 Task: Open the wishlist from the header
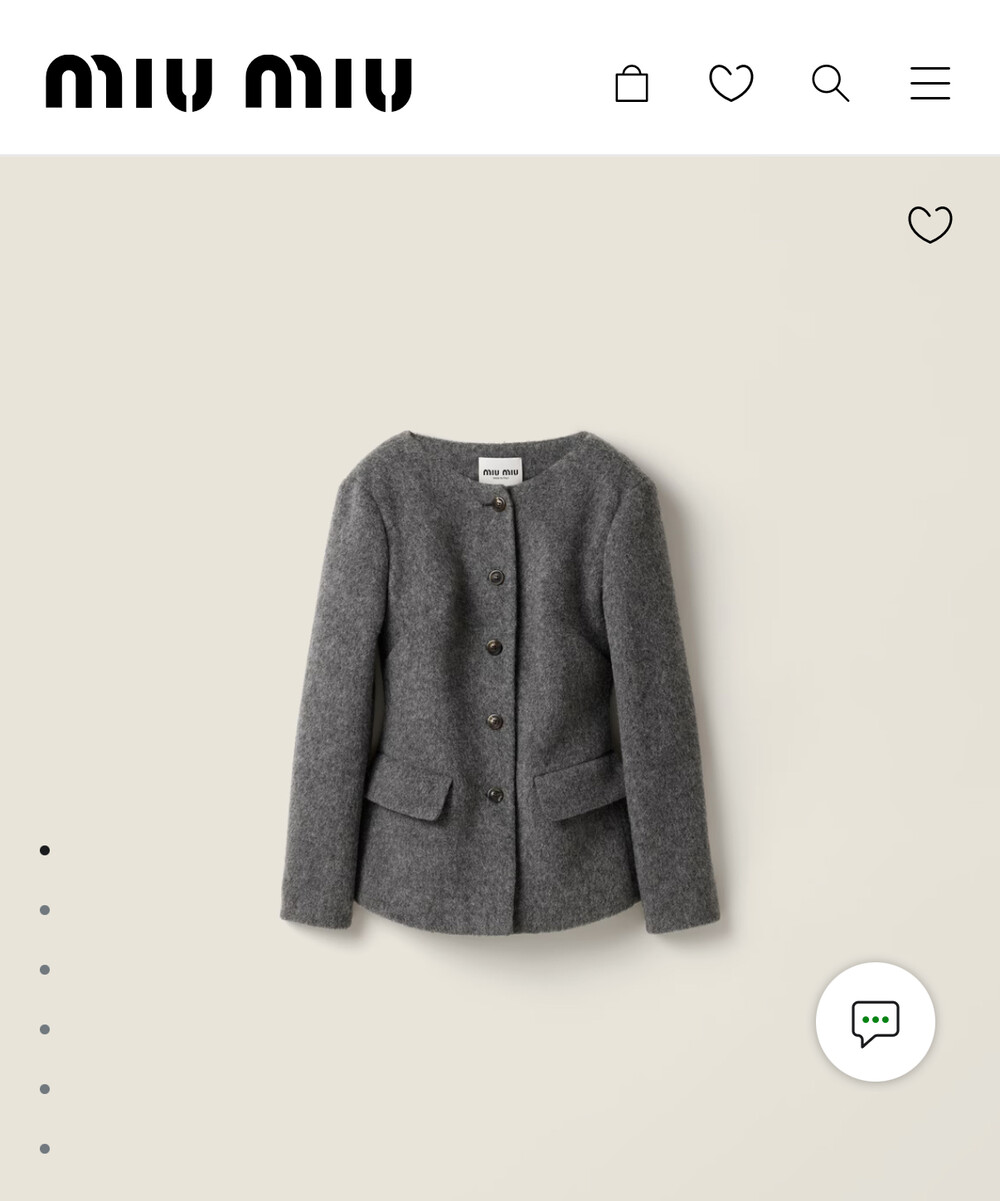tap(731, 83)
